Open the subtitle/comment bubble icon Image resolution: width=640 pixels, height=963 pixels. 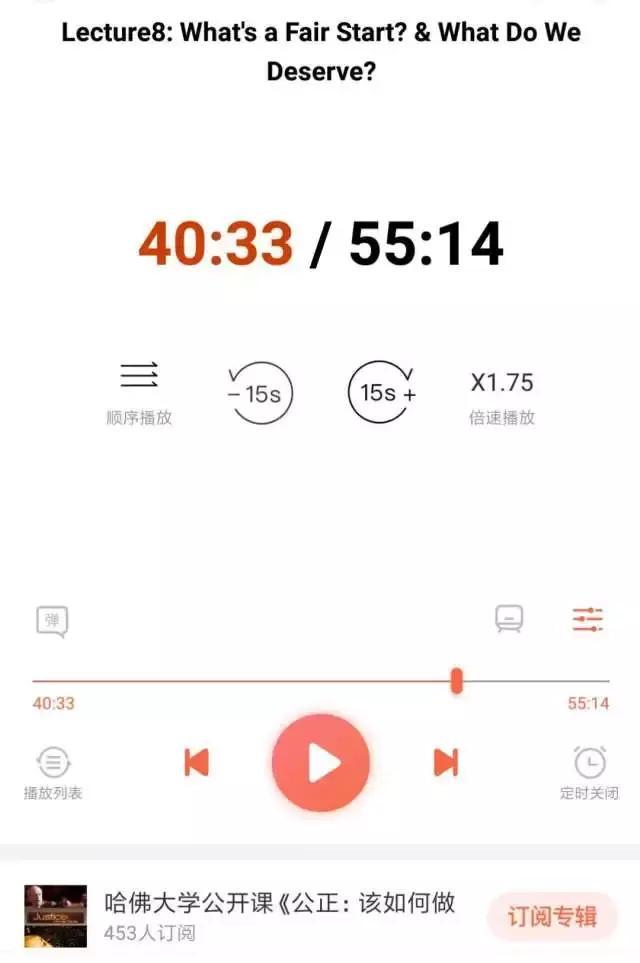pos(509,620)
